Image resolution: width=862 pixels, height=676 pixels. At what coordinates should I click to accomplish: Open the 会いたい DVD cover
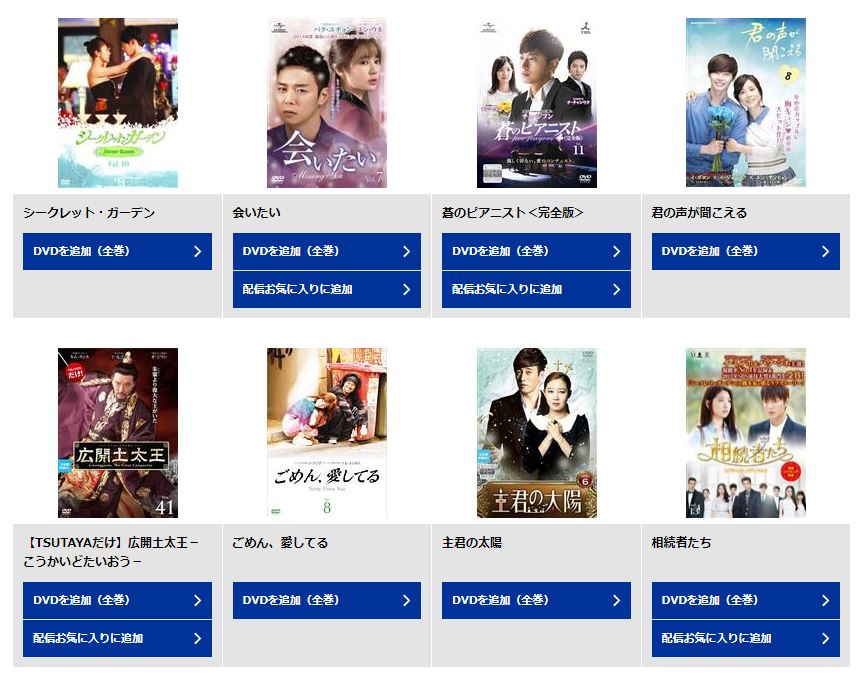(x=326, y=103)
